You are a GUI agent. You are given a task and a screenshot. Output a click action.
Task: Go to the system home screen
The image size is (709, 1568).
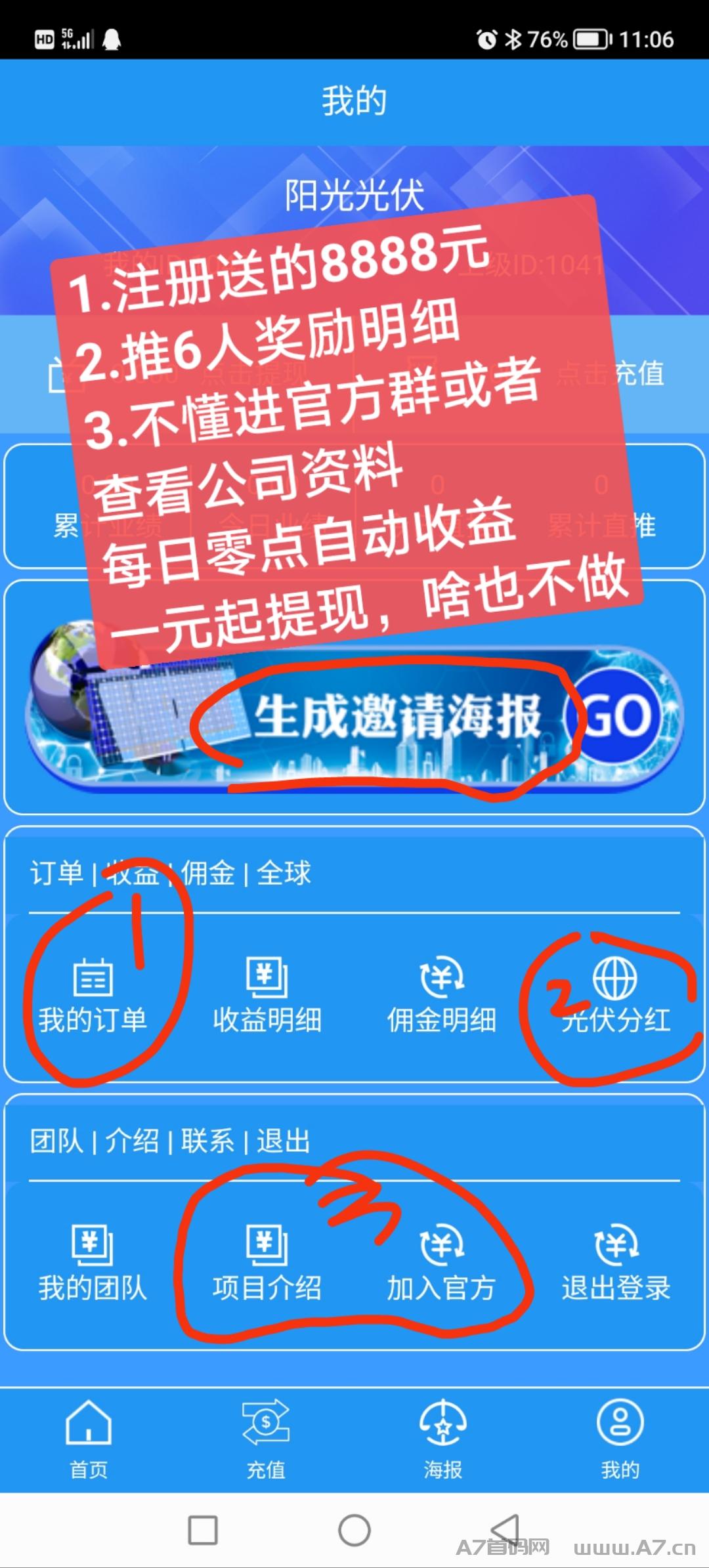coord(354,1530)
